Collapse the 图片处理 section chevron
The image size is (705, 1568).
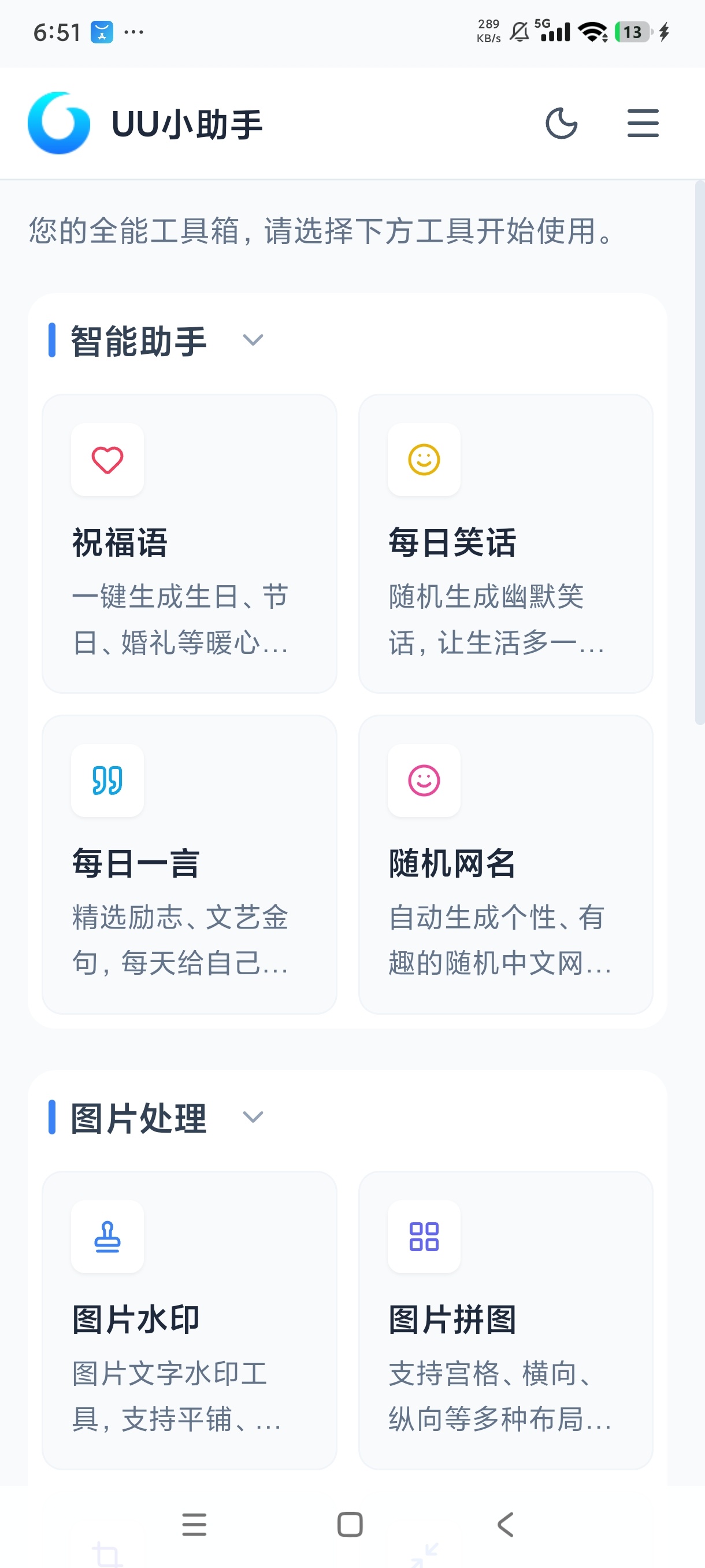tap(253, 1118)
